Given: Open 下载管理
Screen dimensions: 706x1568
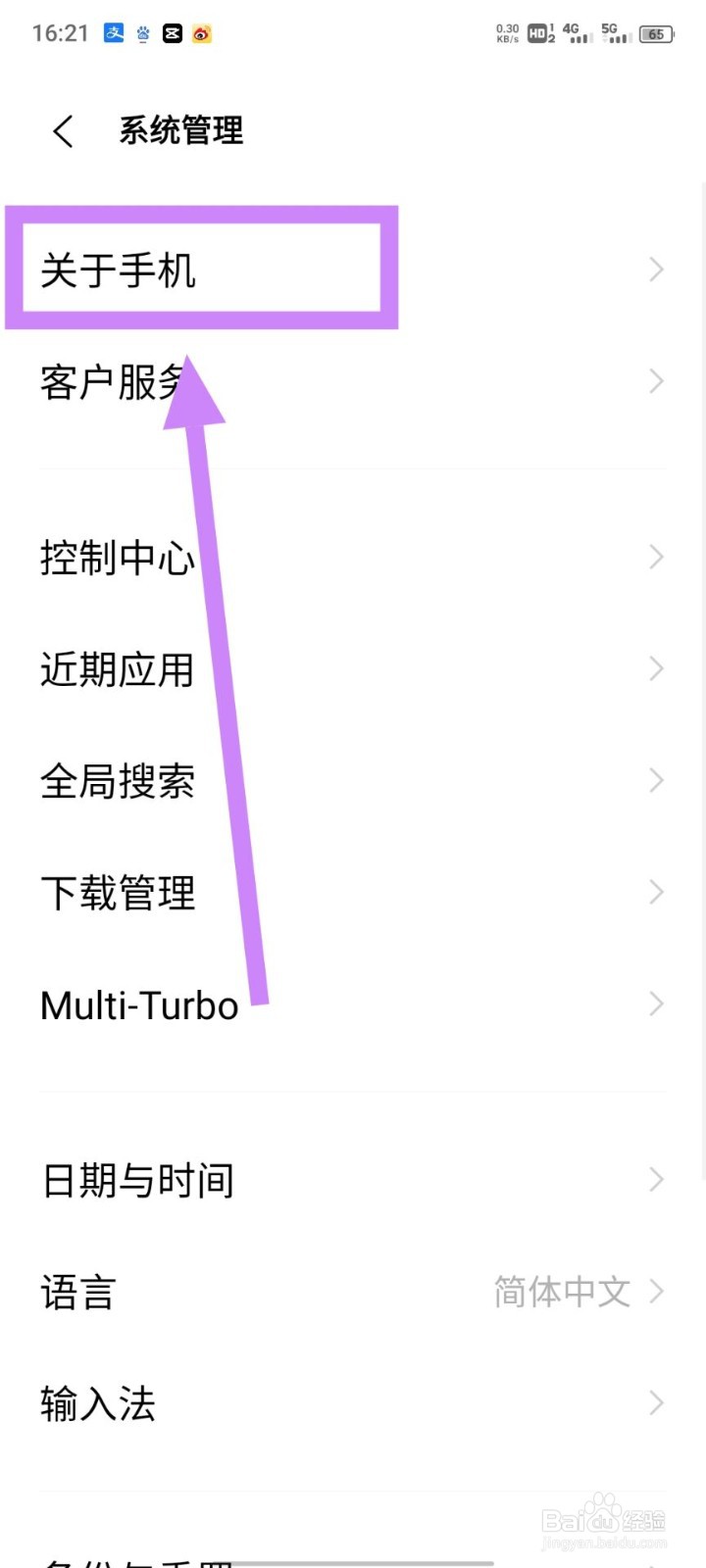Looking at the screenshot, I should pos(117,892).
